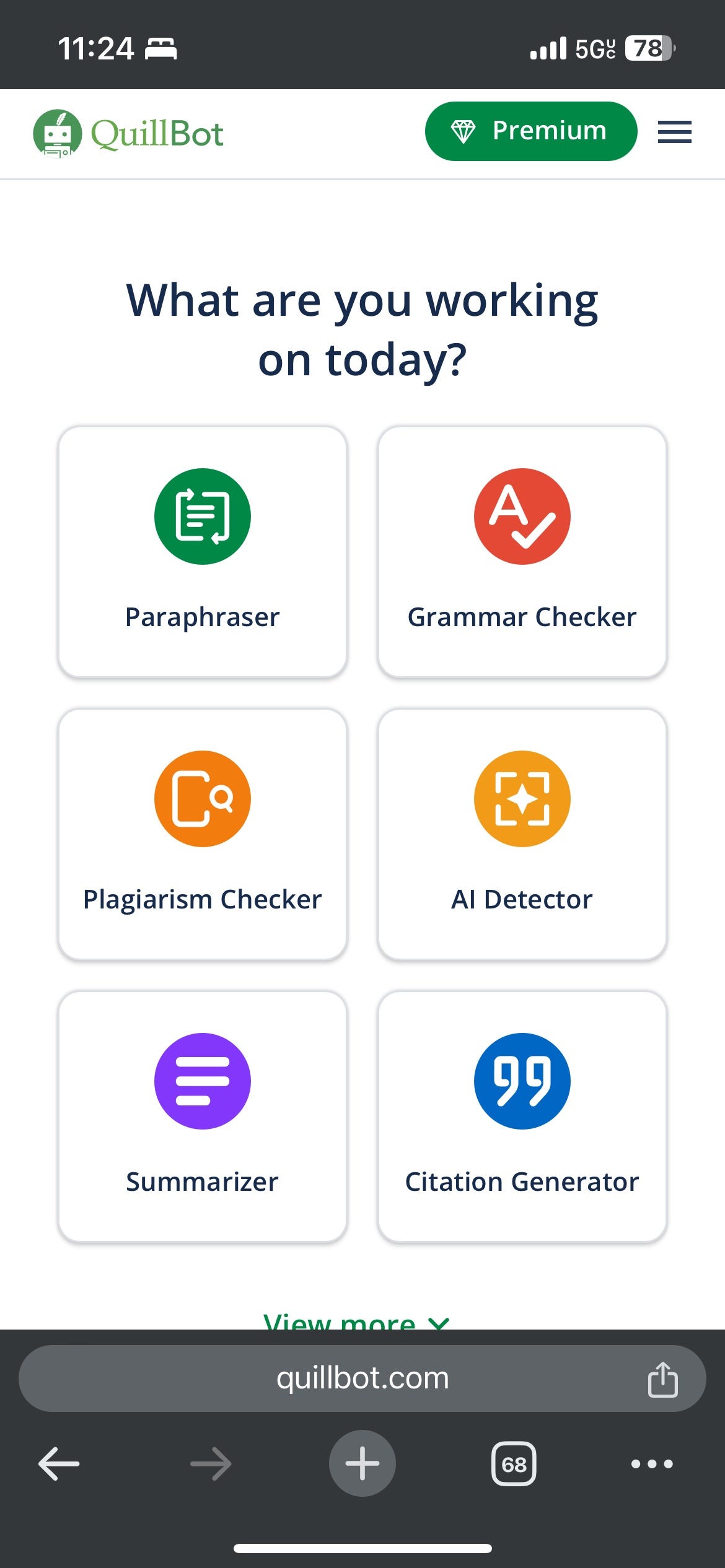Choose the Citation Generator

(x=522, y=1116)
